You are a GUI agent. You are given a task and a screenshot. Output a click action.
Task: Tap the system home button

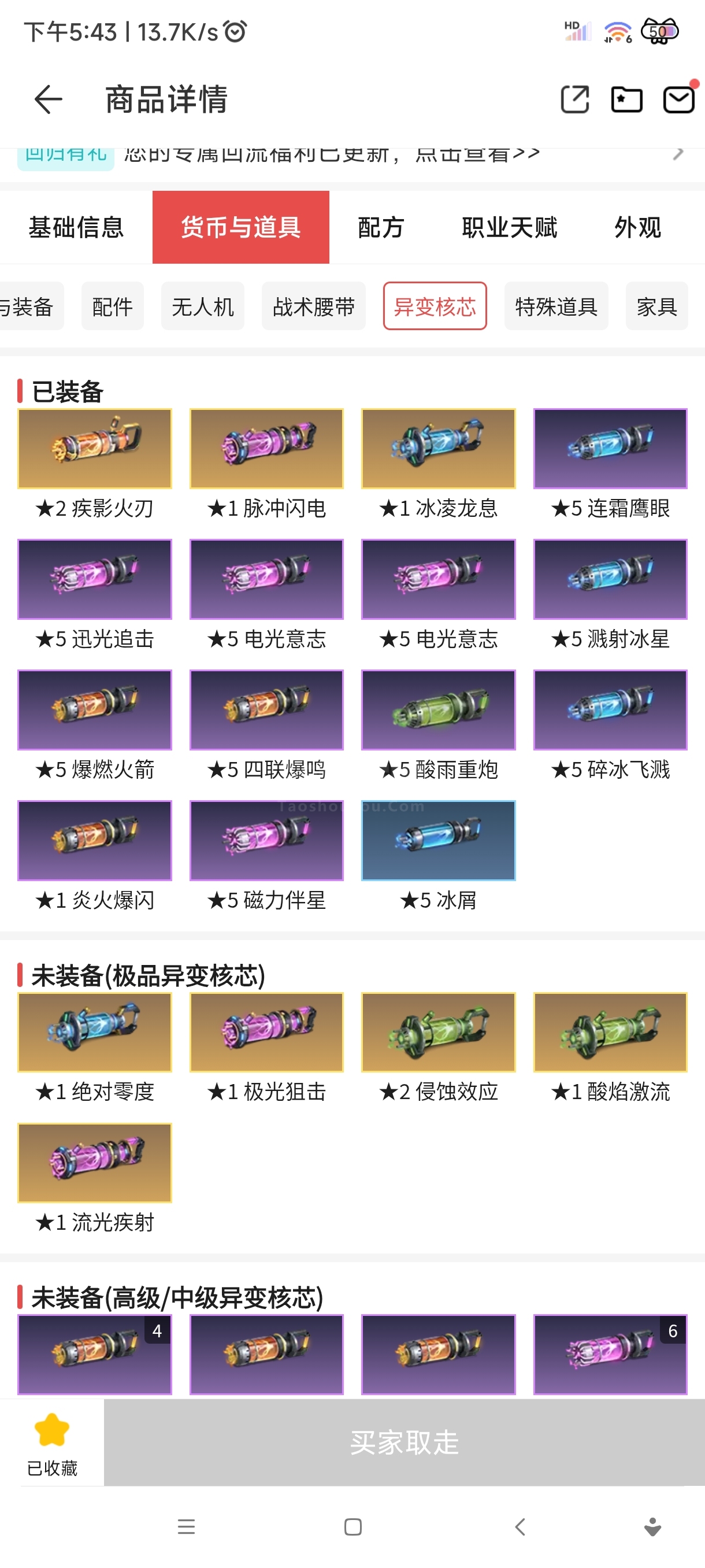[353, 1526]
